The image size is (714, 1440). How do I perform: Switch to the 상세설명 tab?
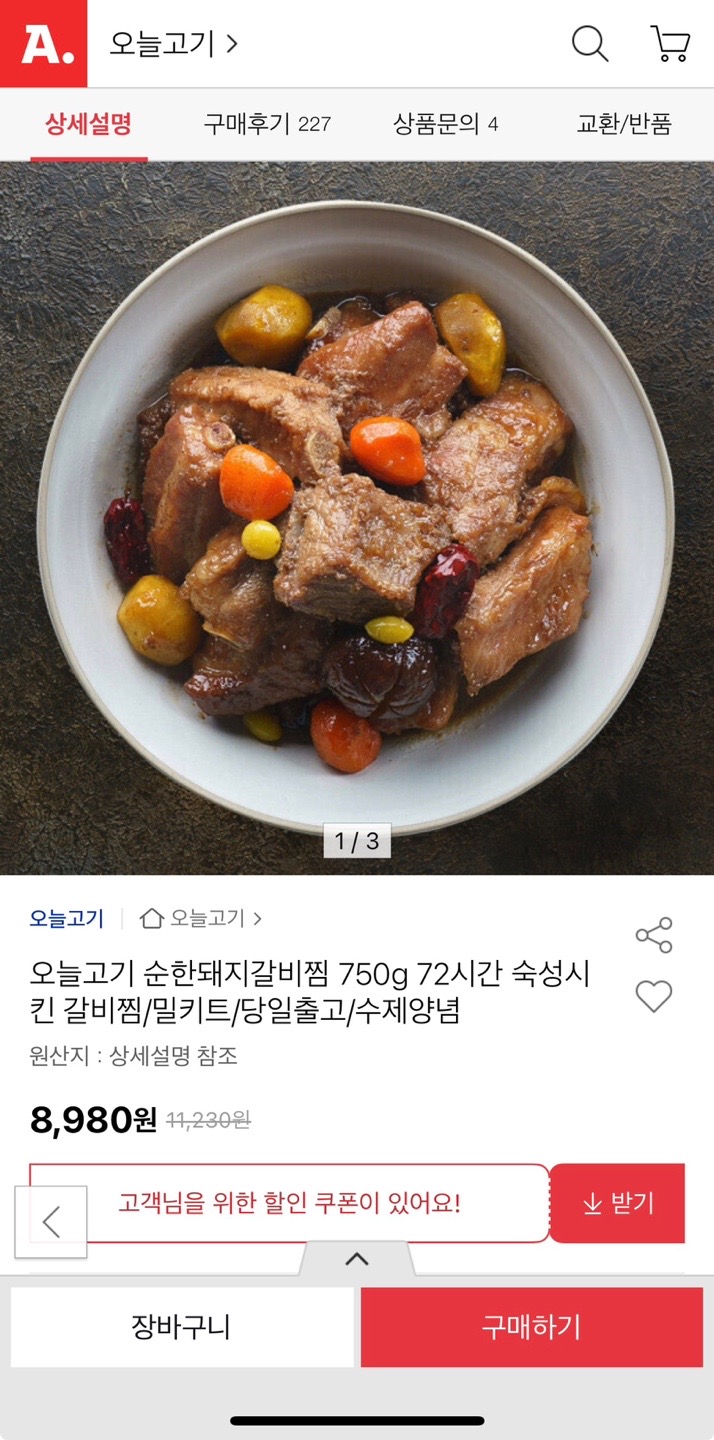[x=88, y=124]
